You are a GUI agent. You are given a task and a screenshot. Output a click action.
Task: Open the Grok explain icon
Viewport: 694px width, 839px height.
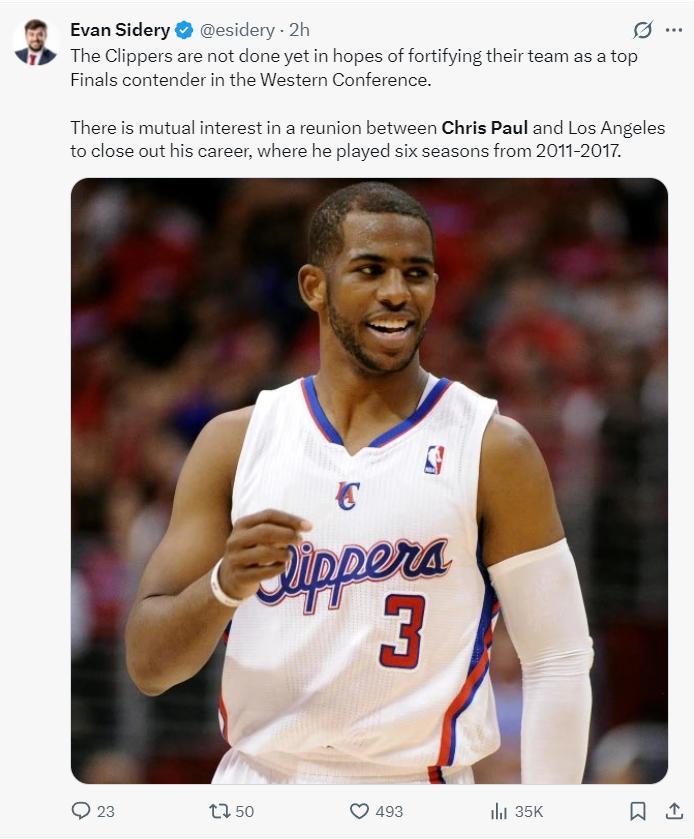tap(644, 30)
